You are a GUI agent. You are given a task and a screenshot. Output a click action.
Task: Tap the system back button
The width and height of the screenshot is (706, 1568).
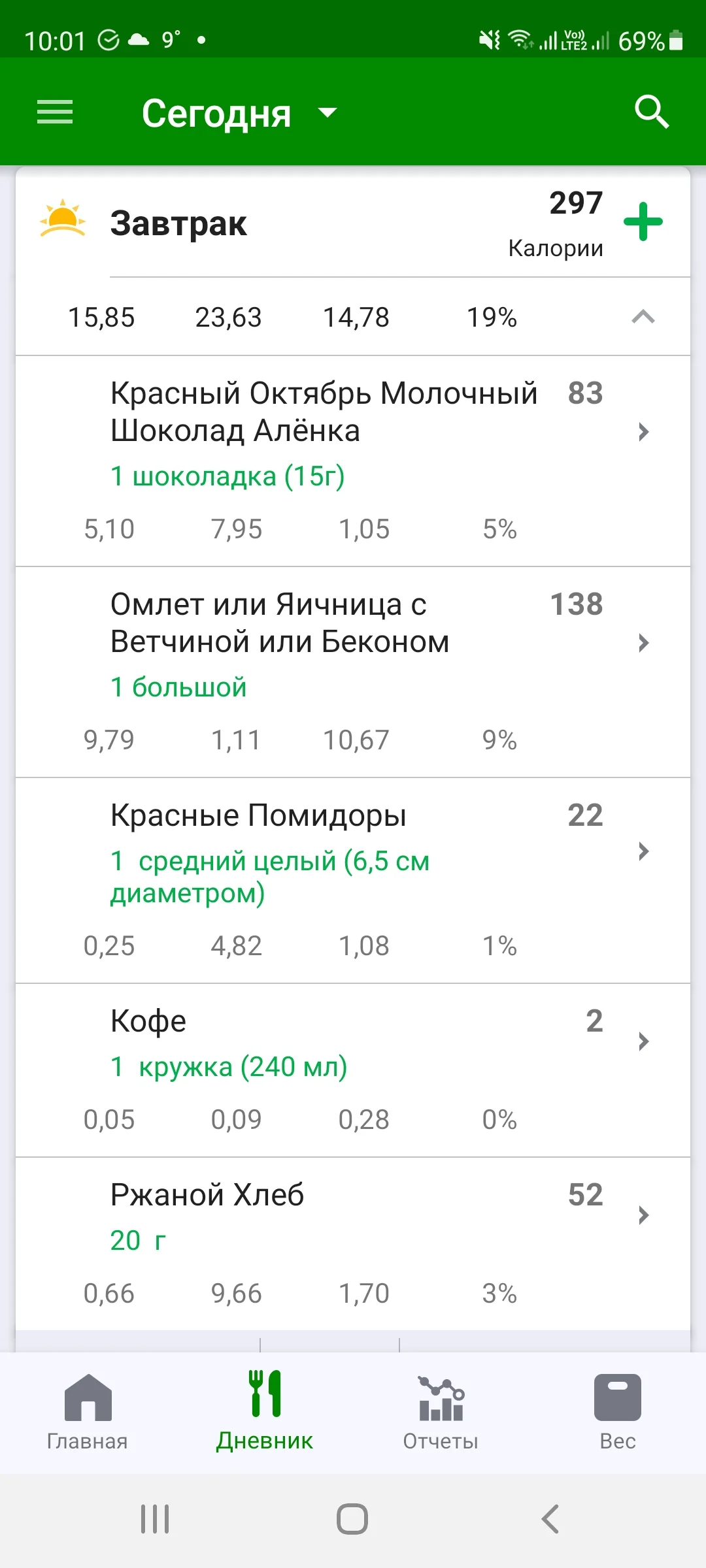(x=550, y=1518)
